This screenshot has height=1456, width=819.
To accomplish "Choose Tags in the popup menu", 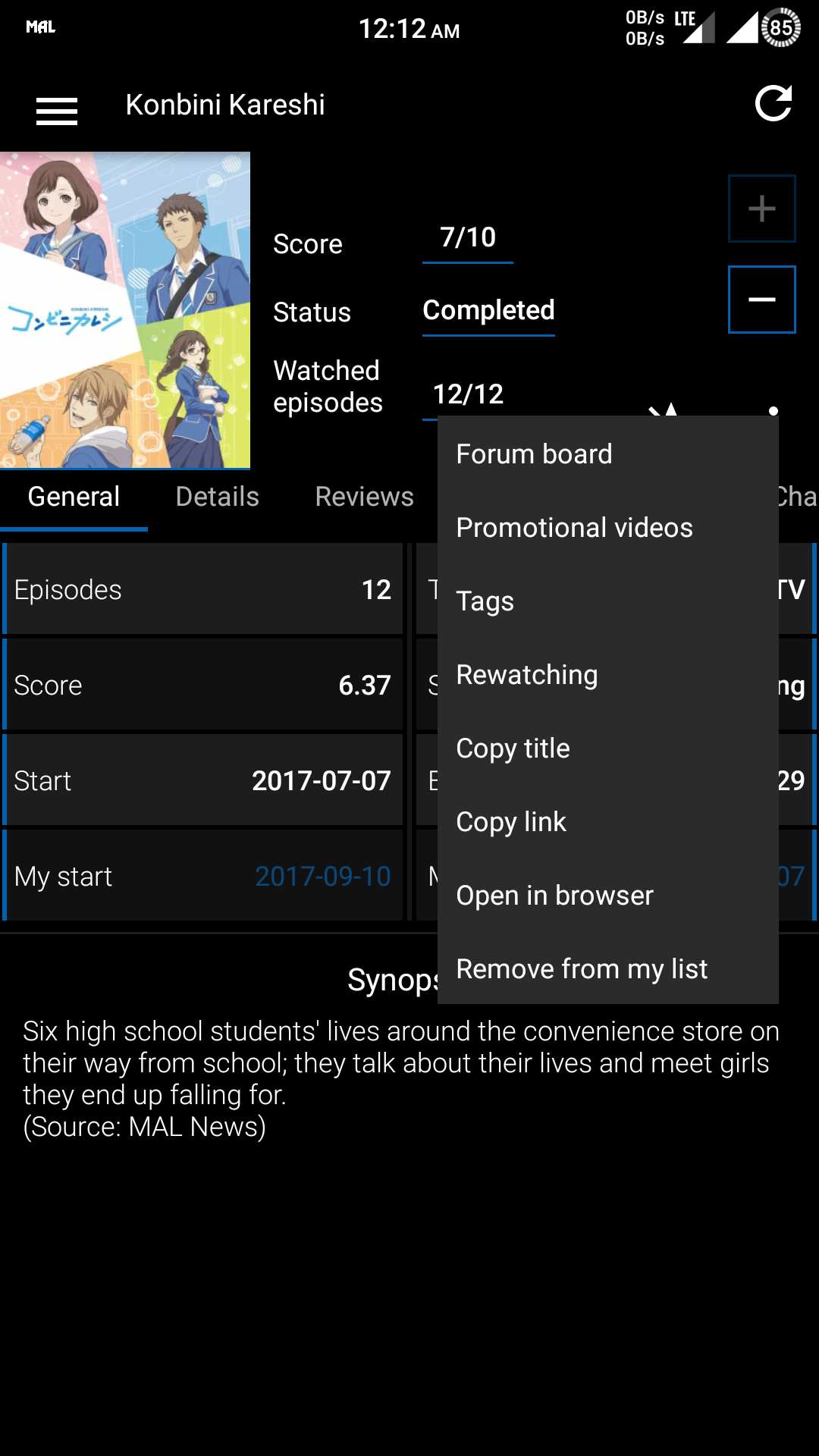I will click(x=485, y=601).
